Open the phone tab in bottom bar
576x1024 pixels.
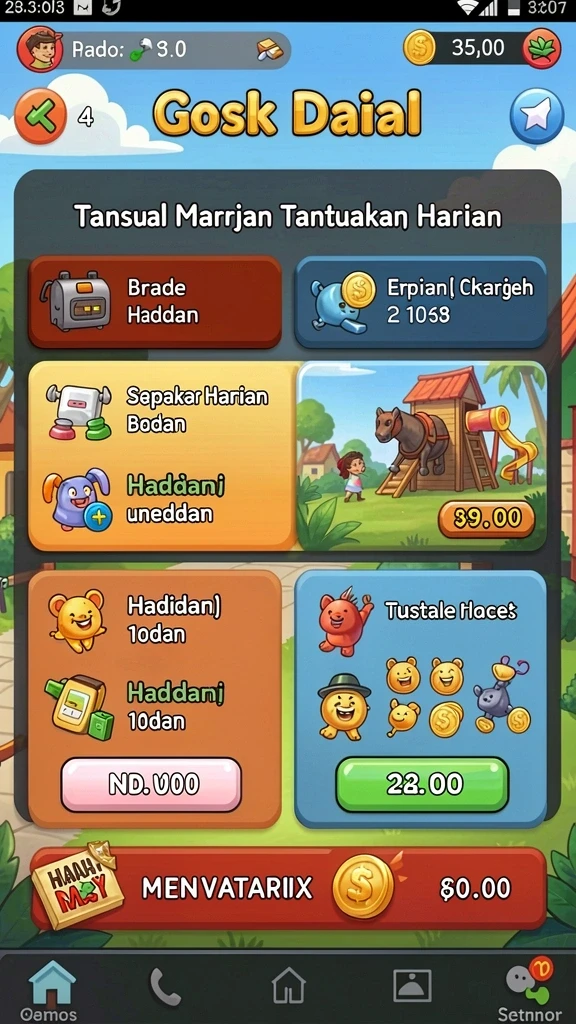click(x=165, y=986)
